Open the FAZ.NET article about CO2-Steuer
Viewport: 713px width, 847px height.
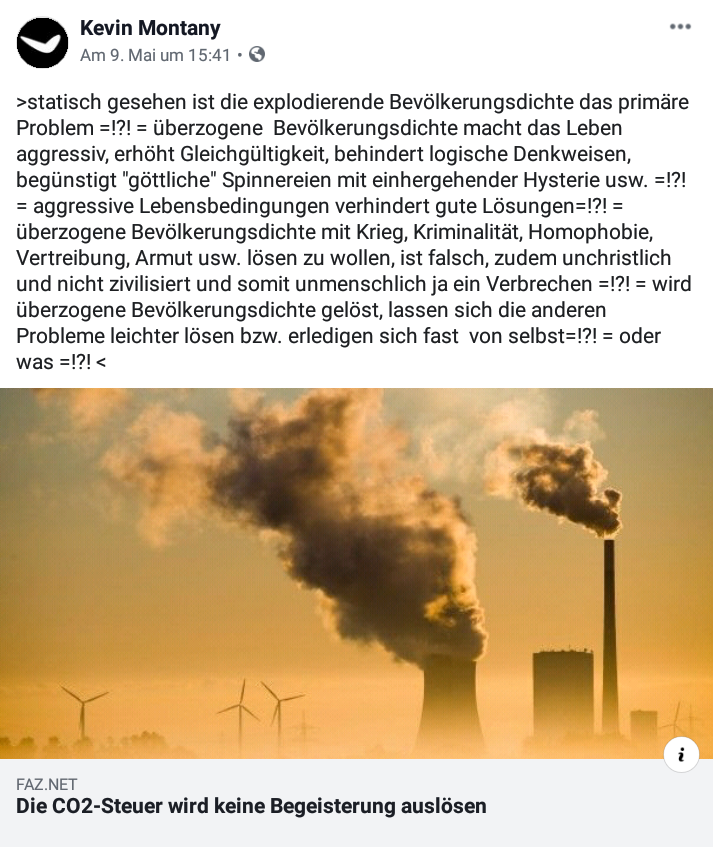[x=251, y=805]
